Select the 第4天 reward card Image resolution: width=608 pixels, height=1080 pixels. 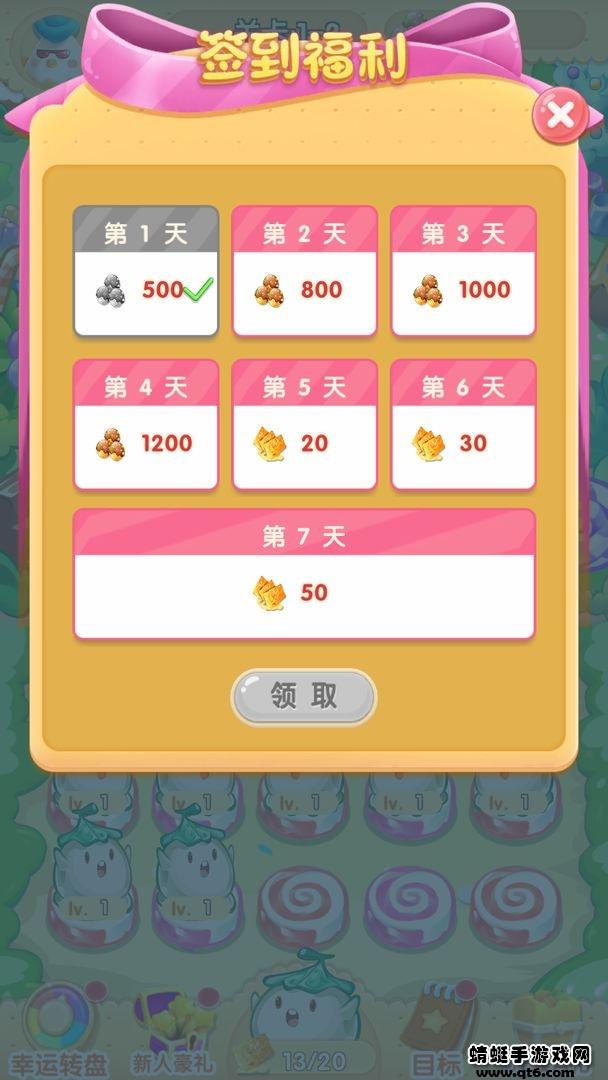click(146, 425)
